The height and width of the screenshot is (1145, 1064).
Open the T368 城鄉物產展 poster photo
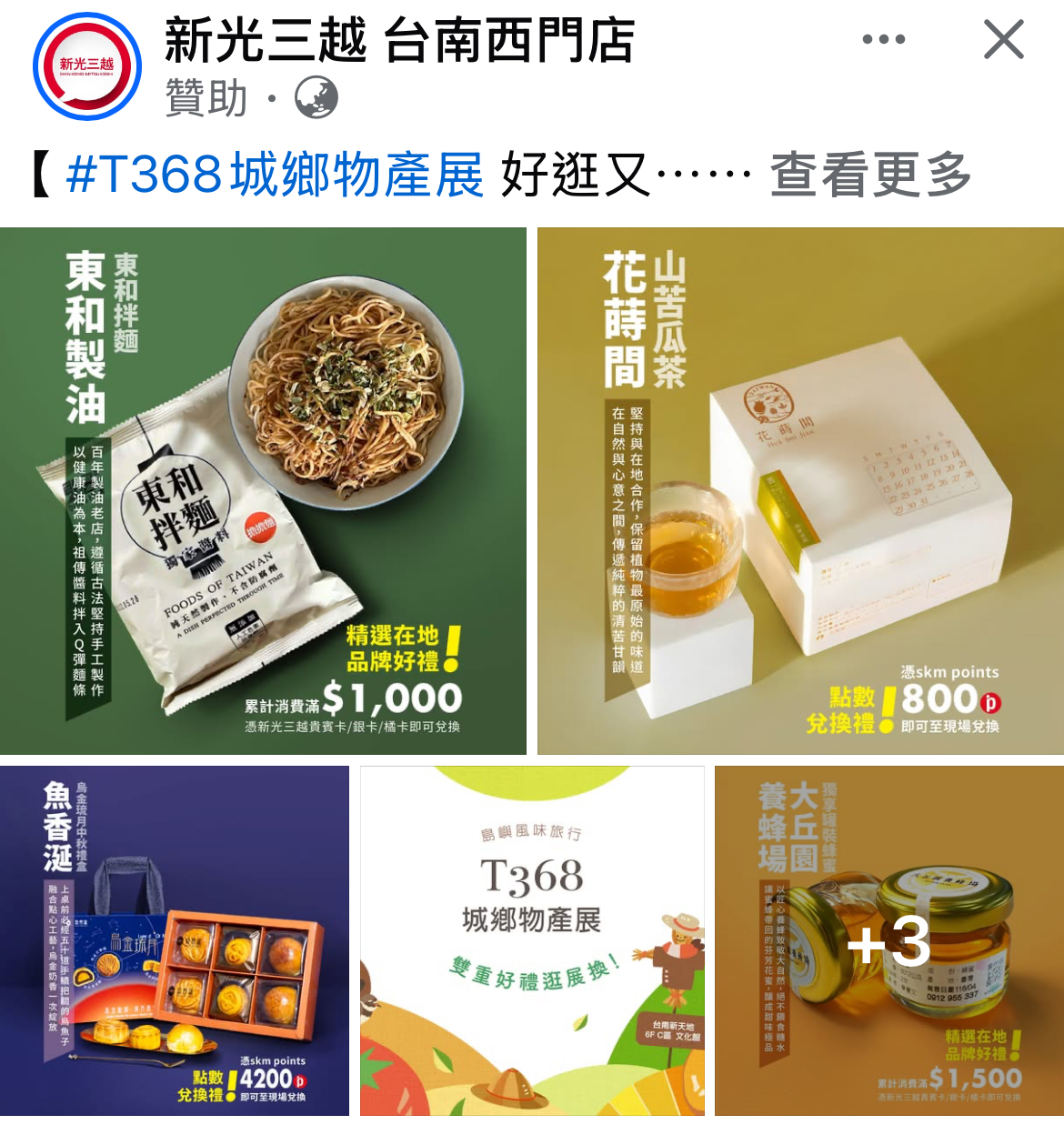click(532, 940)
